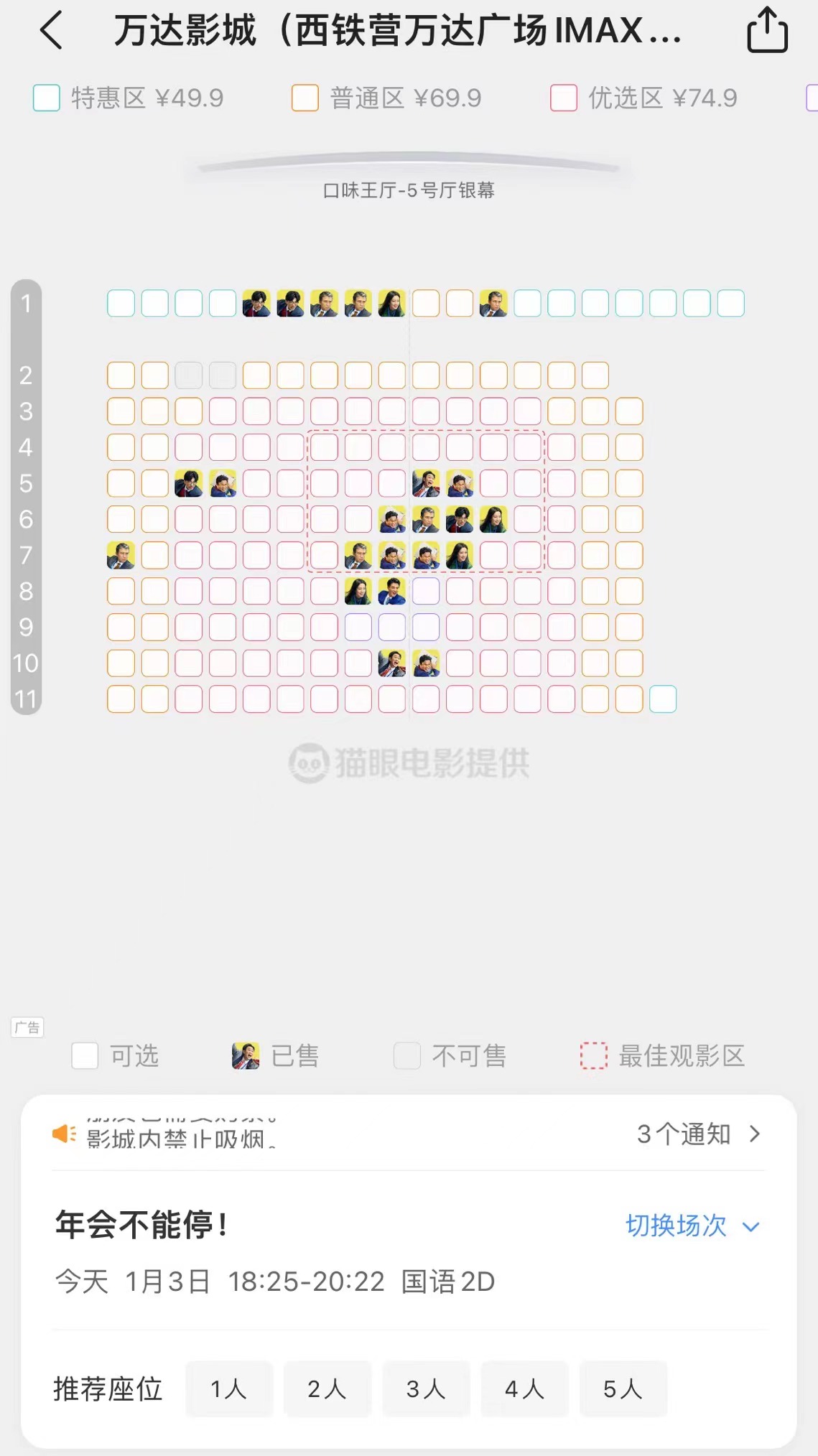Tap 5人 recommended seats option
Screen dimensions: 818x1456
(623, 1389)
